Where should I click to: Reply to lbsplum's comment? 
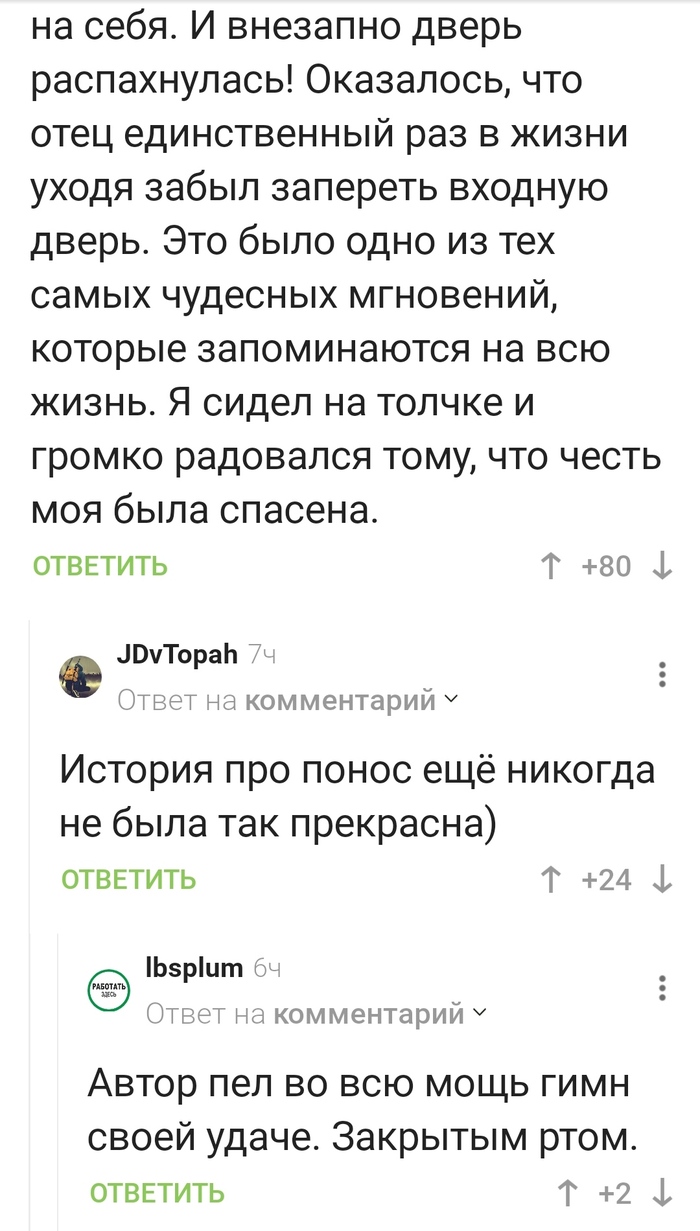pos(157,1193)
